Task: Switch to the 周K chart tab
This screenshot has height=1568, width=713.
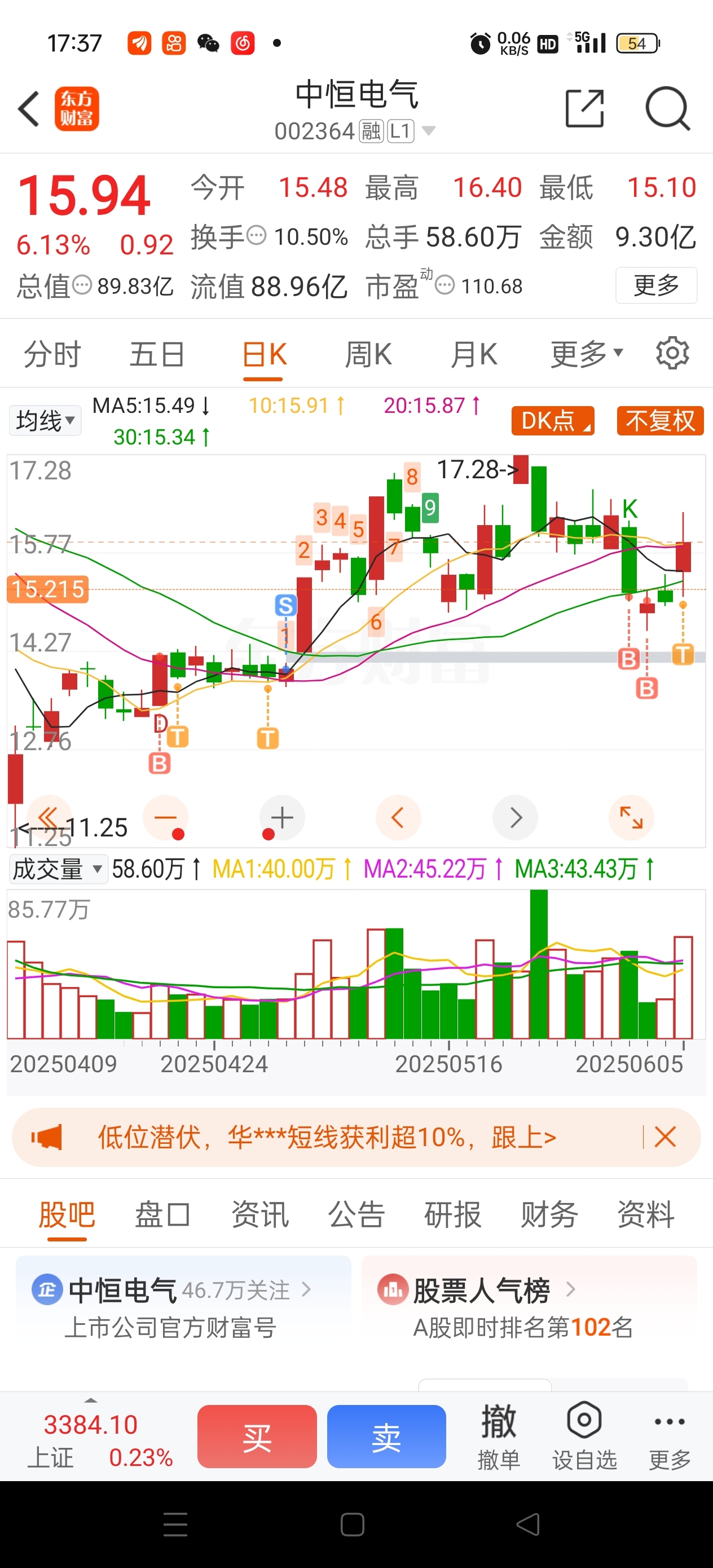Action: (x=368, y=354)
